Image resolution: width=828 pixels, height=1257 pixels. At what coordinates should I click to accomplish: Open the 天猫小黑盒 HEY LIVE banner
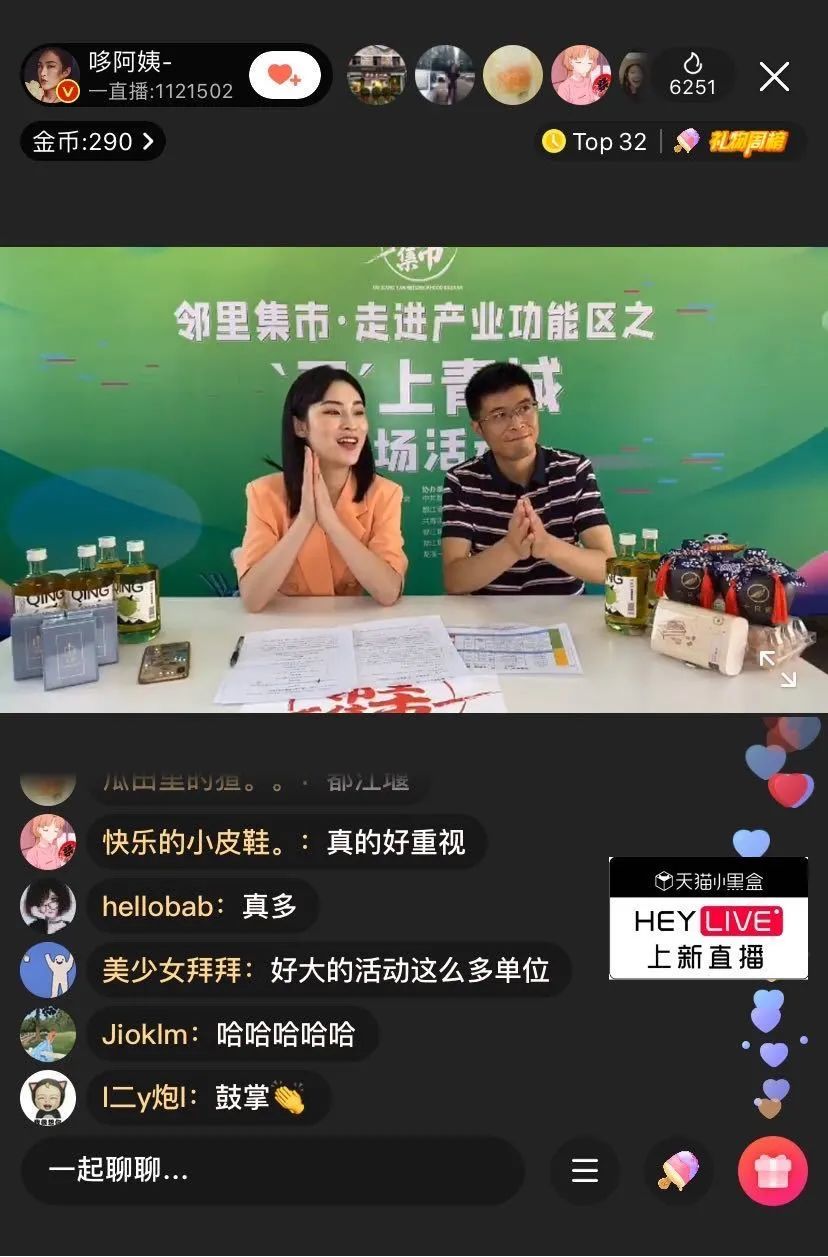point(708,917)
